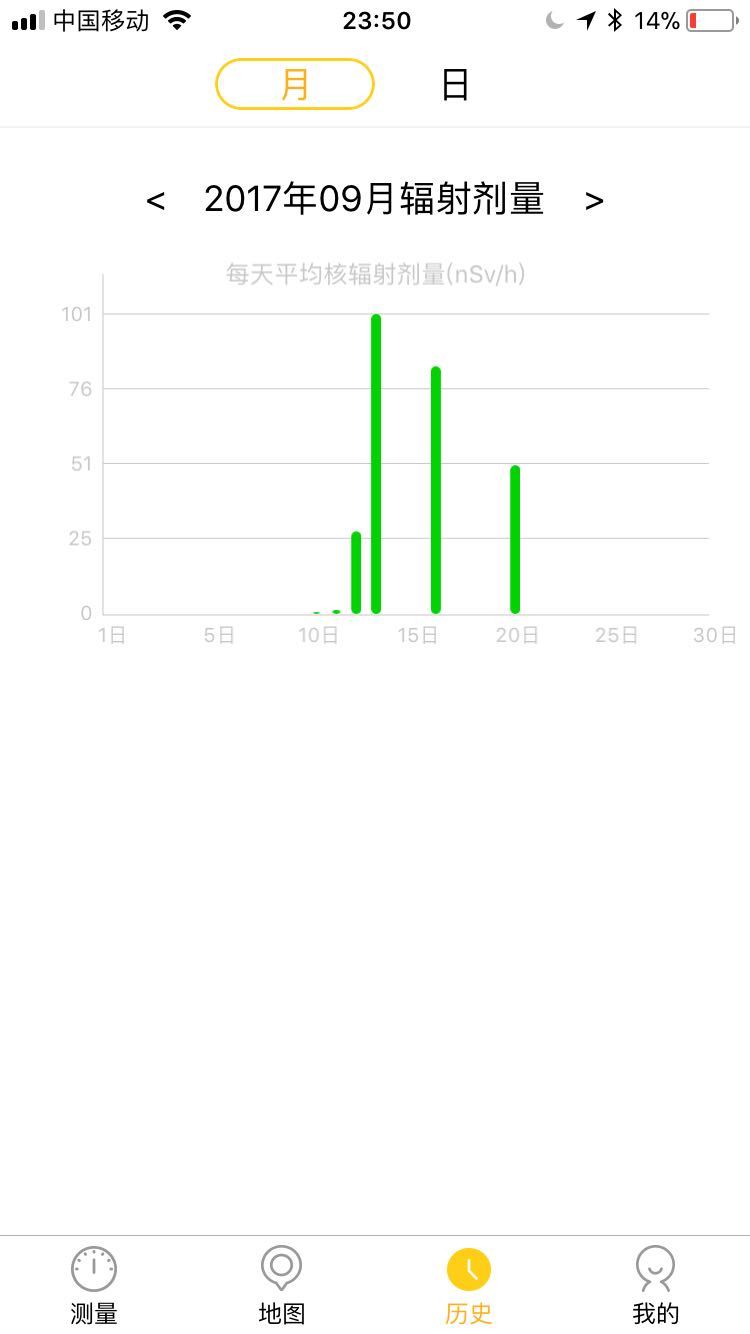This screenshot has width=750, height=1334.
Task: Go to the previous month's radiation data
Action: point(155,200)
